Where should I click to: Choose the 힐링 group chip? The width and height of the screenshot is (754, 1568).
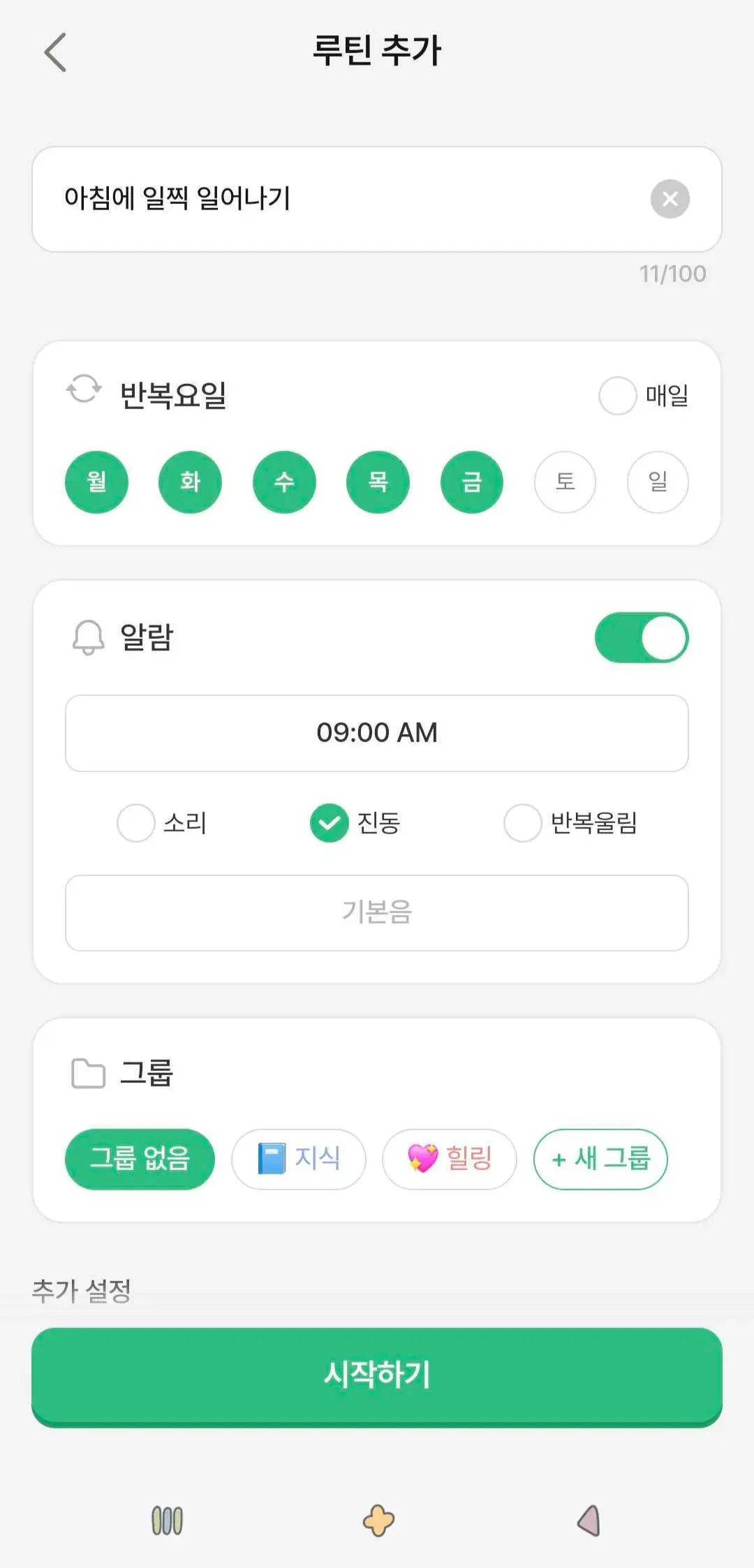coord(450,1159)
